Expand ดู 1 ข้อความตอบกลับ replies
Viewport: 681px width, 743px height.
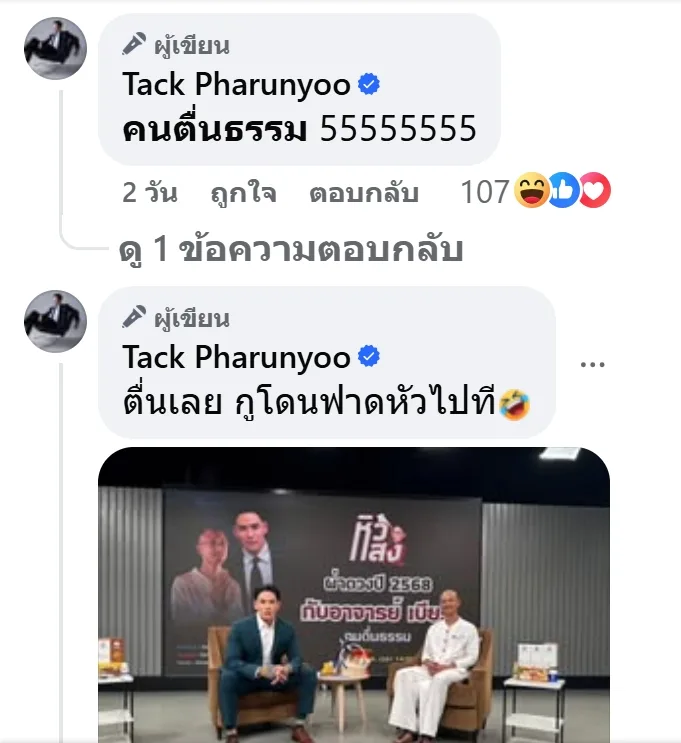[290, 250]
